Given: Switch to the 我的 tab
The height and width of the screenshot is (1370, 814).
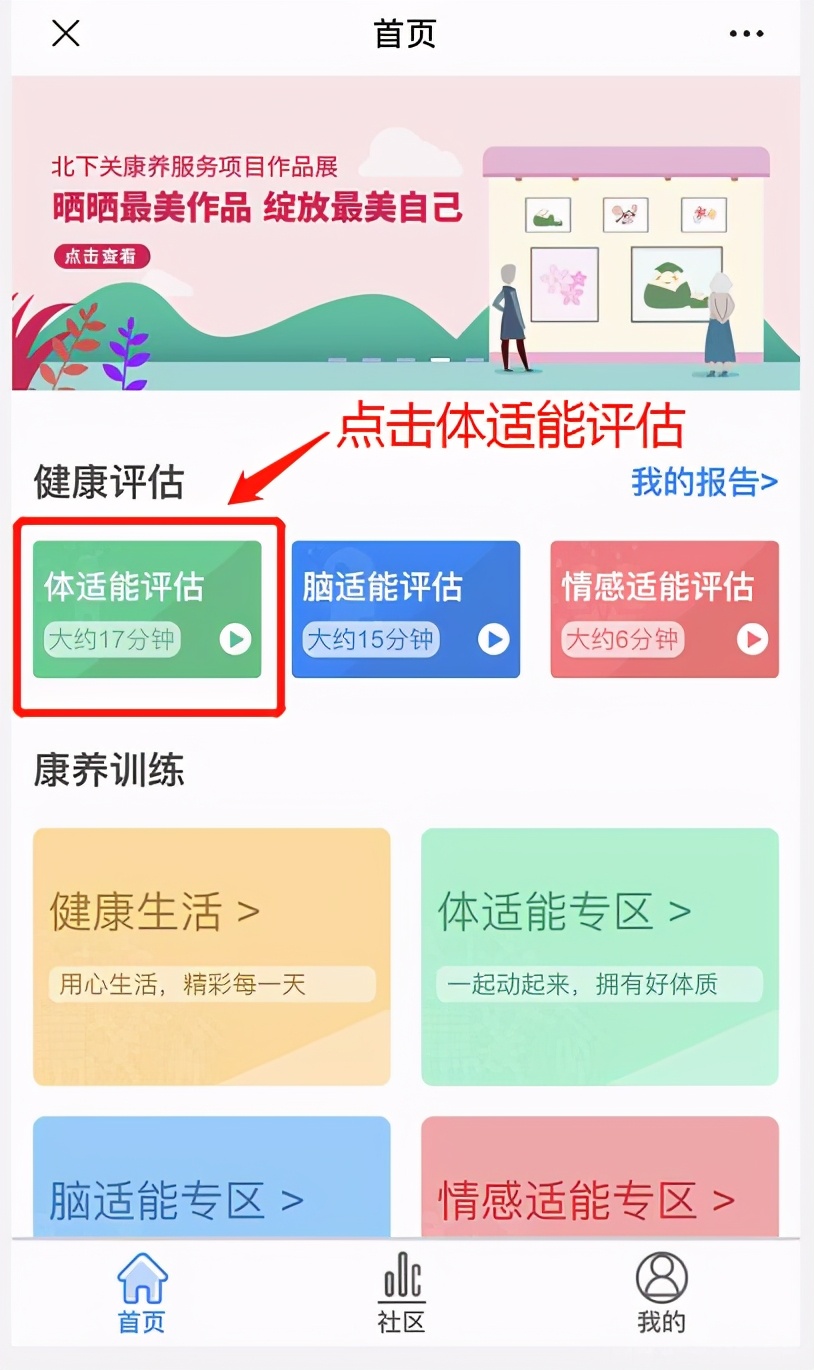Looking at the screenshot, I should 661,1294.
